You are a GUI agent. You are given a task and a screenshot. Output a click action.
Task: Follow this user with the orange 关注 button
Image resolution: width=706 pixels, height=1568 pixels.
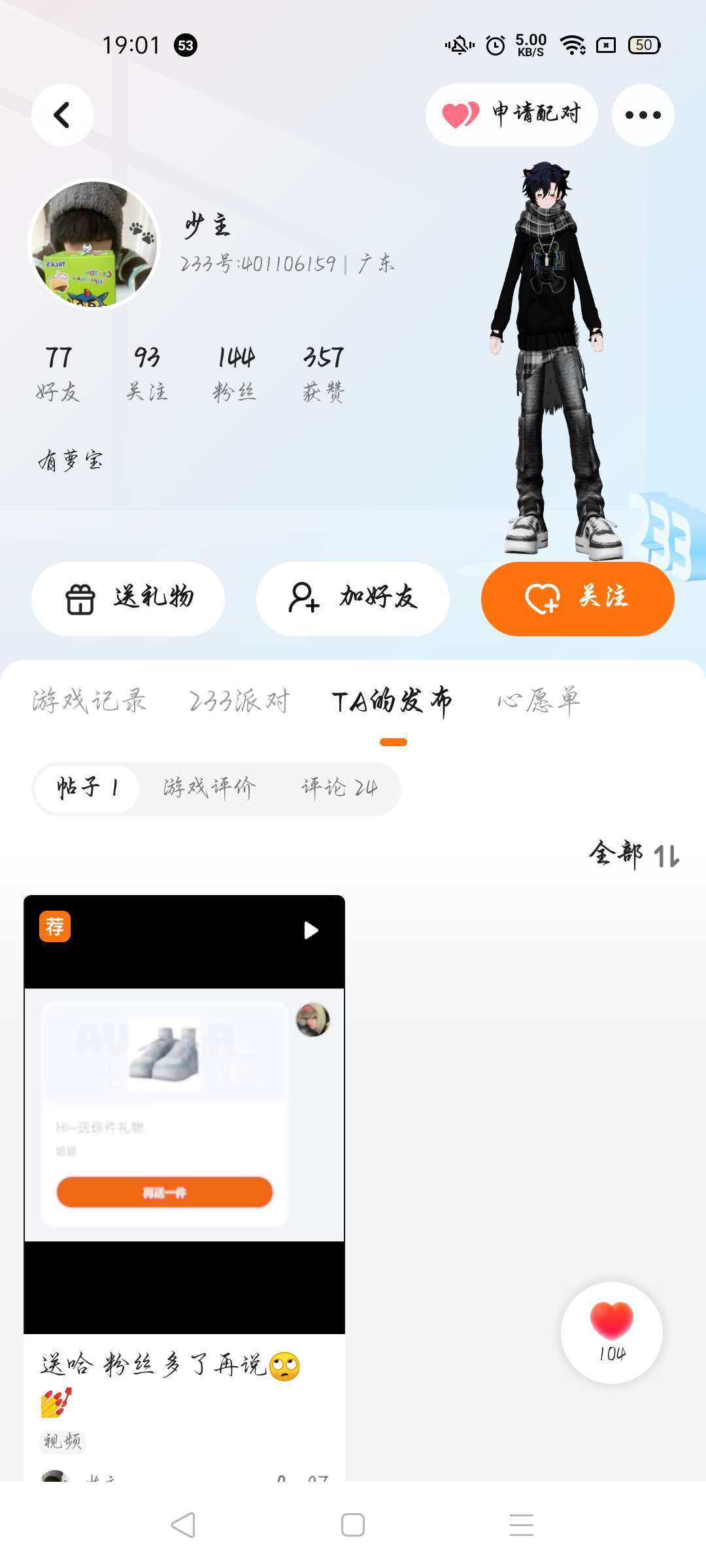pyautogui.click(x=578, y=598)
